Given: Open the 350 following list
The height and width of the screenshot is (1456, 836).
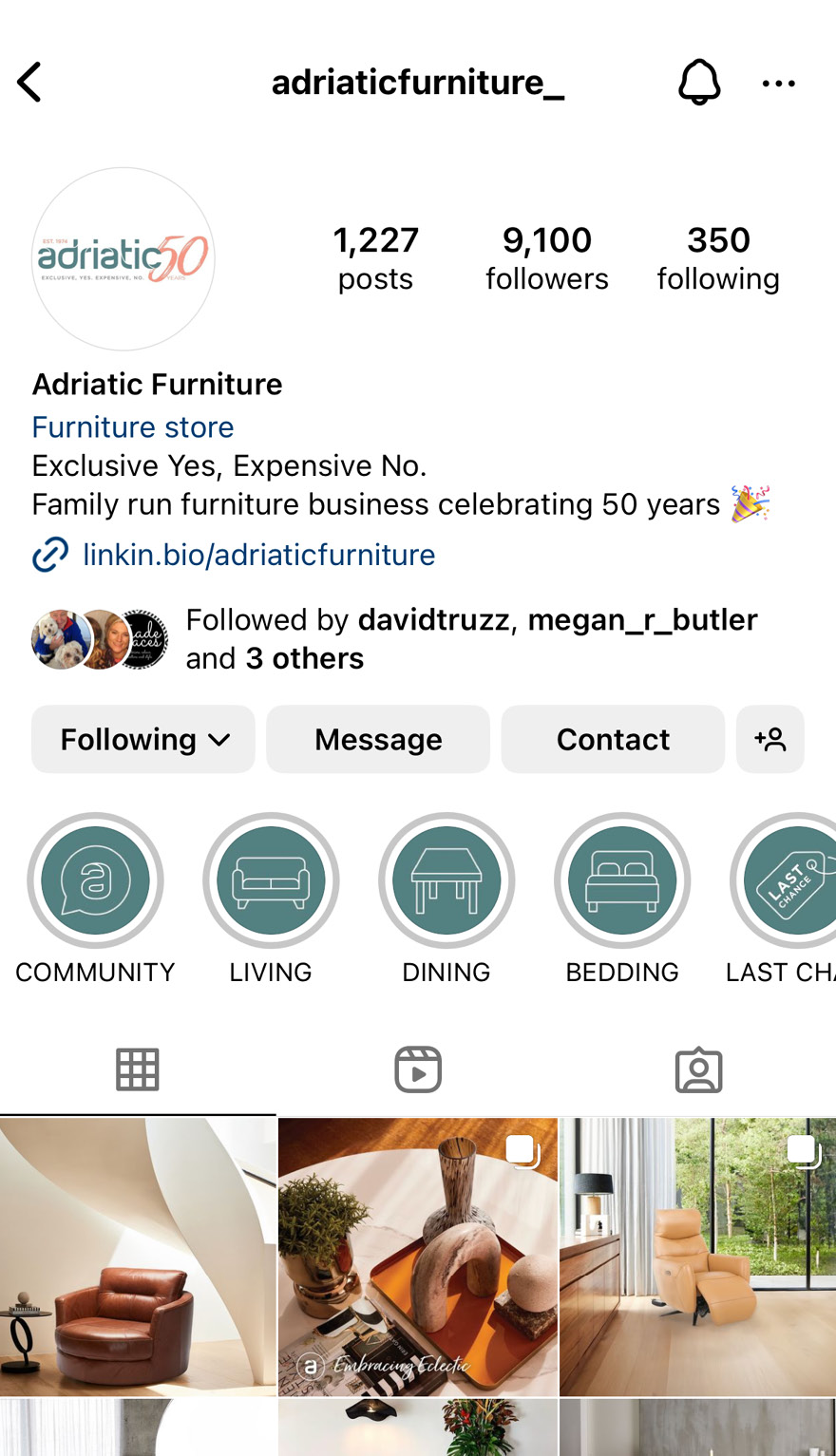Looking at the screenshot, I should 718,257.
